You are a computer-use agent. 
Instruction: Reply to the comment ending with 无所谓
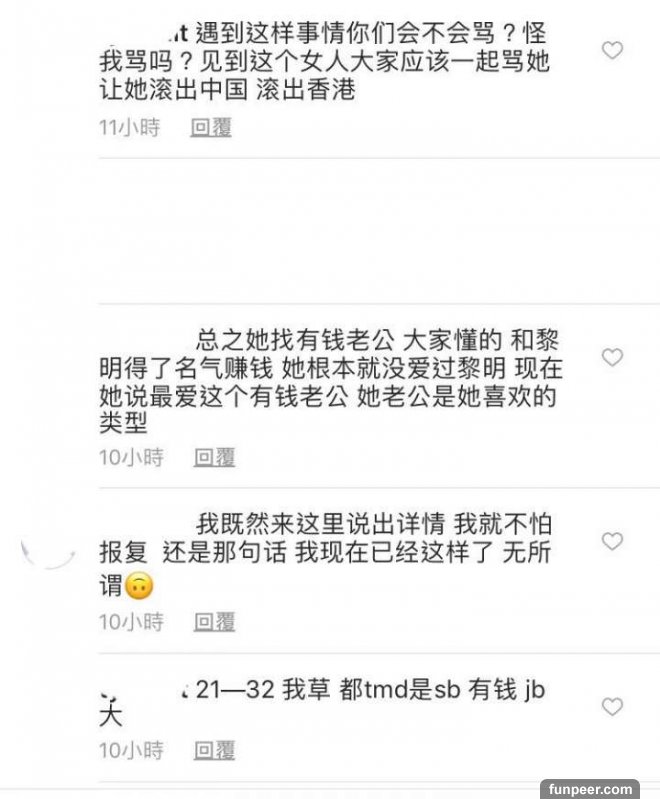click(x=214, y=621)
